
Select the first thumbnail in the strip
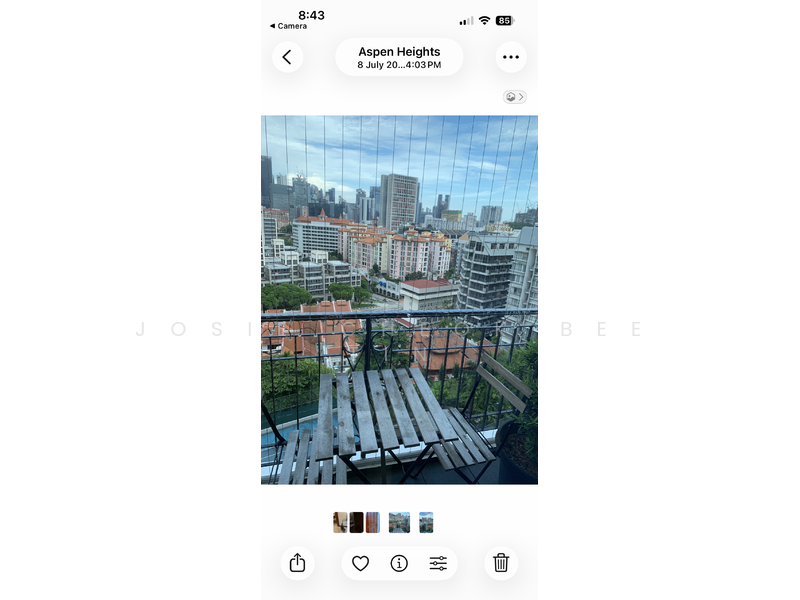[340, 522]
